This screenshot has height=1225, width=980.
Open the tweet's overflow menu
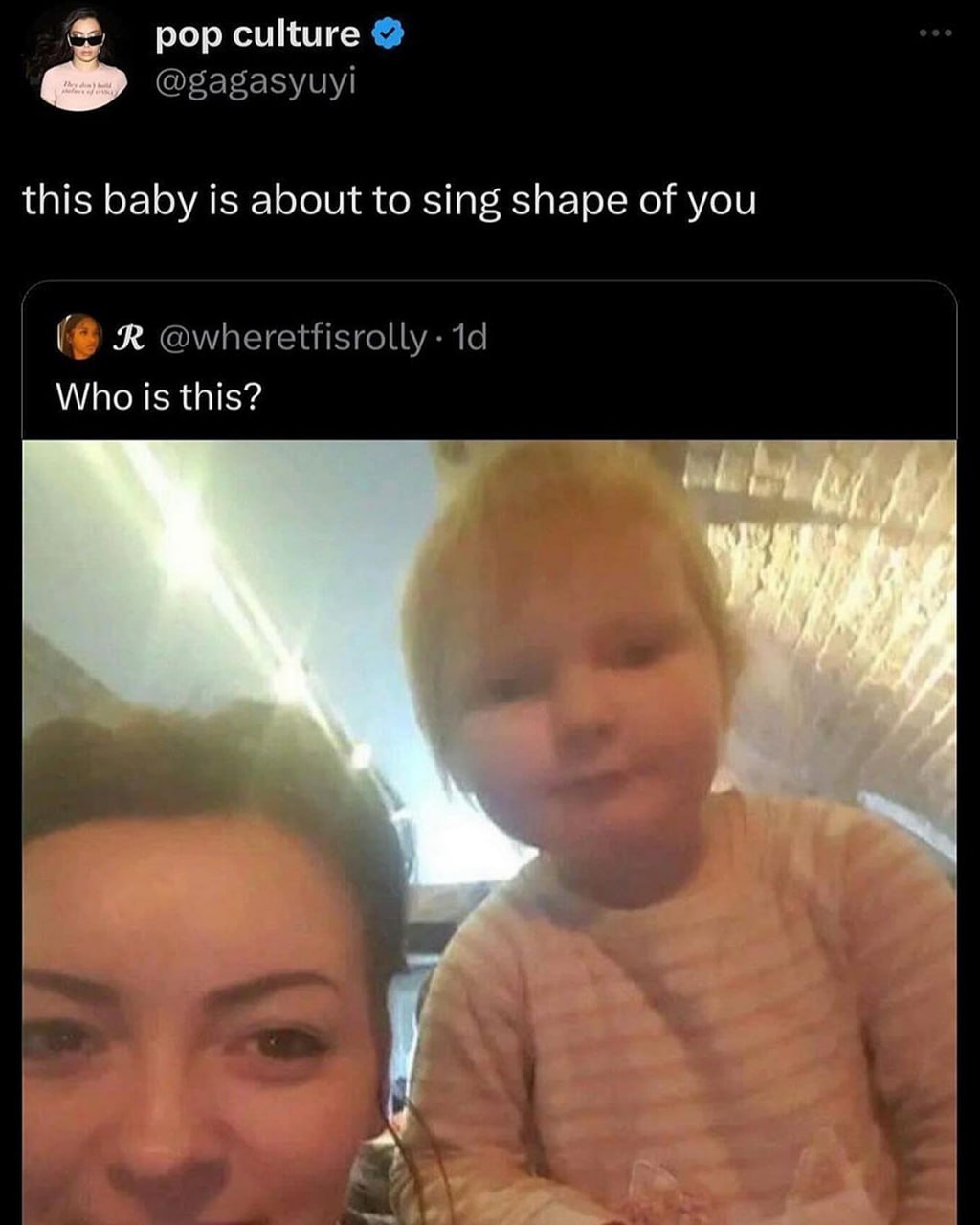coord(935,34)
